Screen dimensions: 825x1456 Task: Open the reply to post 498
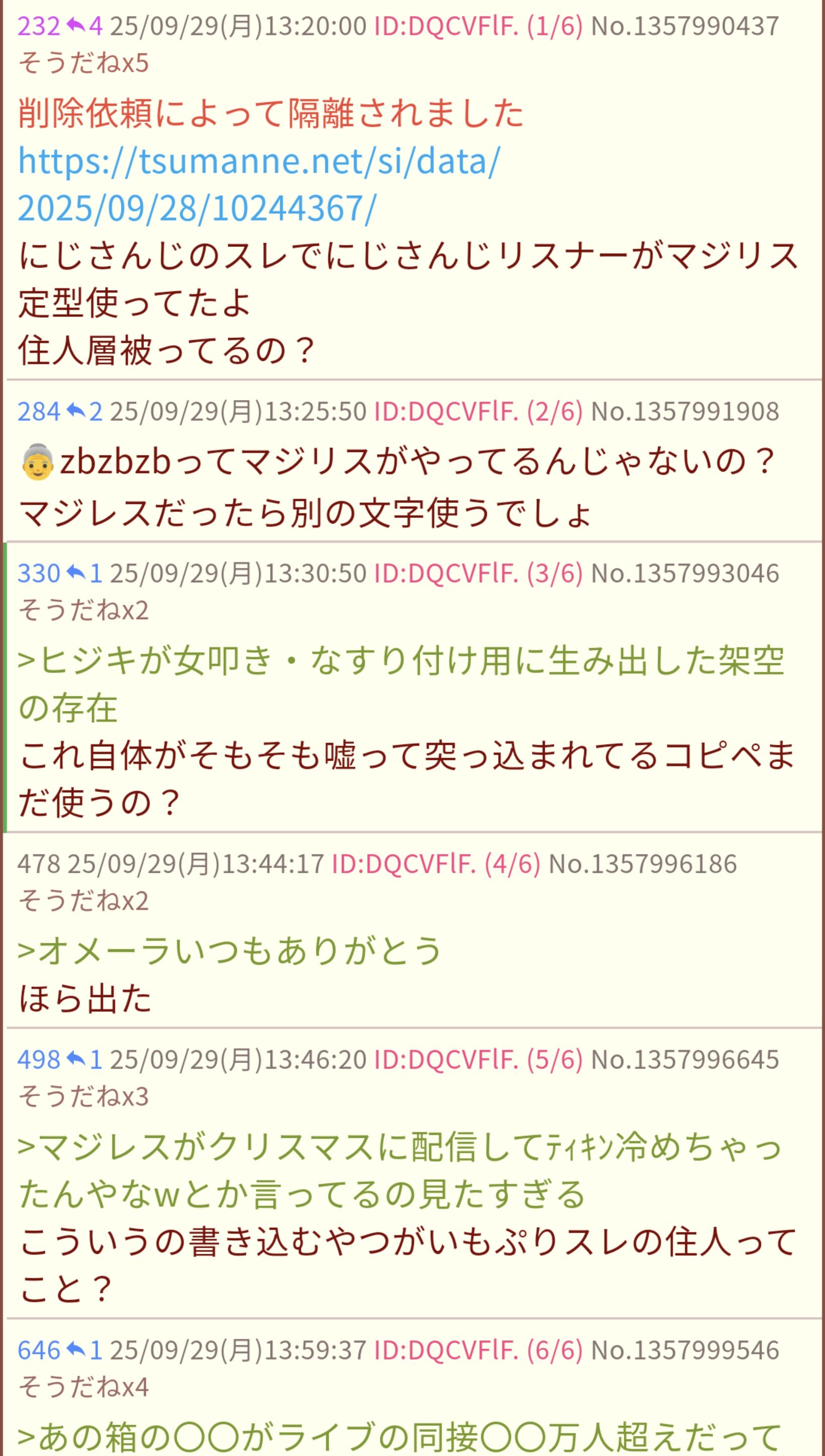85,1060
